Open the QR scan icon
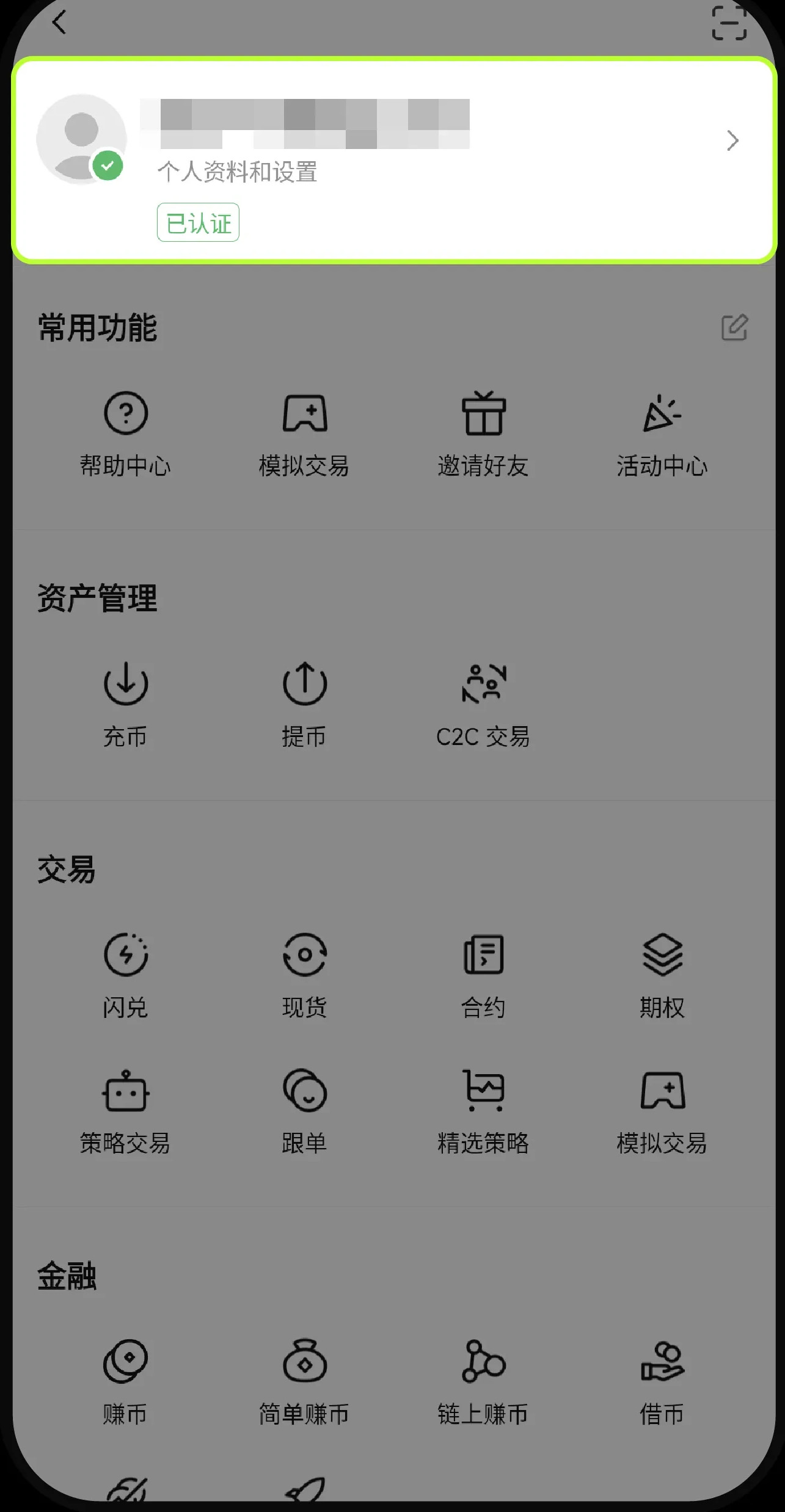 [x=729, y=23]
